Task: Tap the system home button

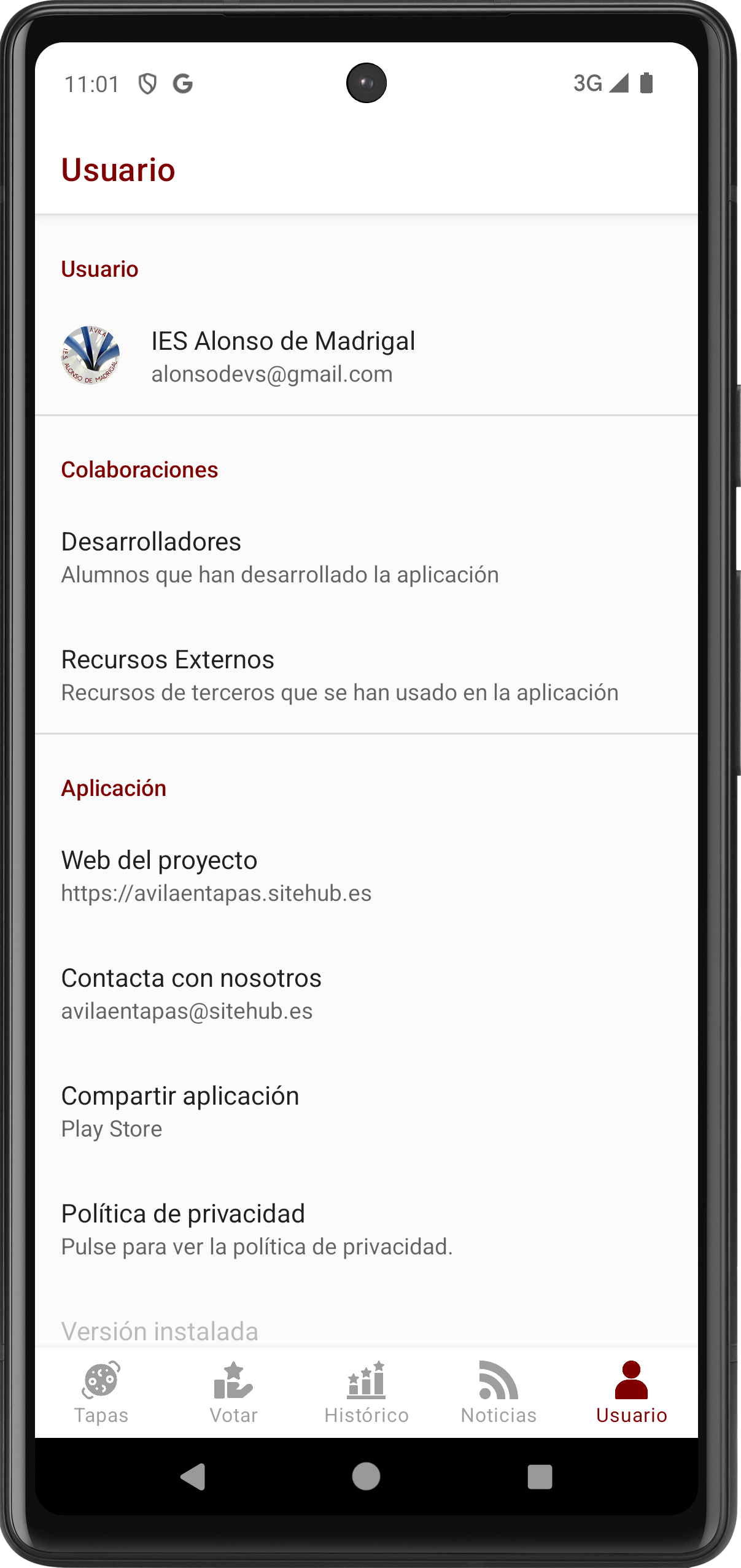Action: (367, 1477)
